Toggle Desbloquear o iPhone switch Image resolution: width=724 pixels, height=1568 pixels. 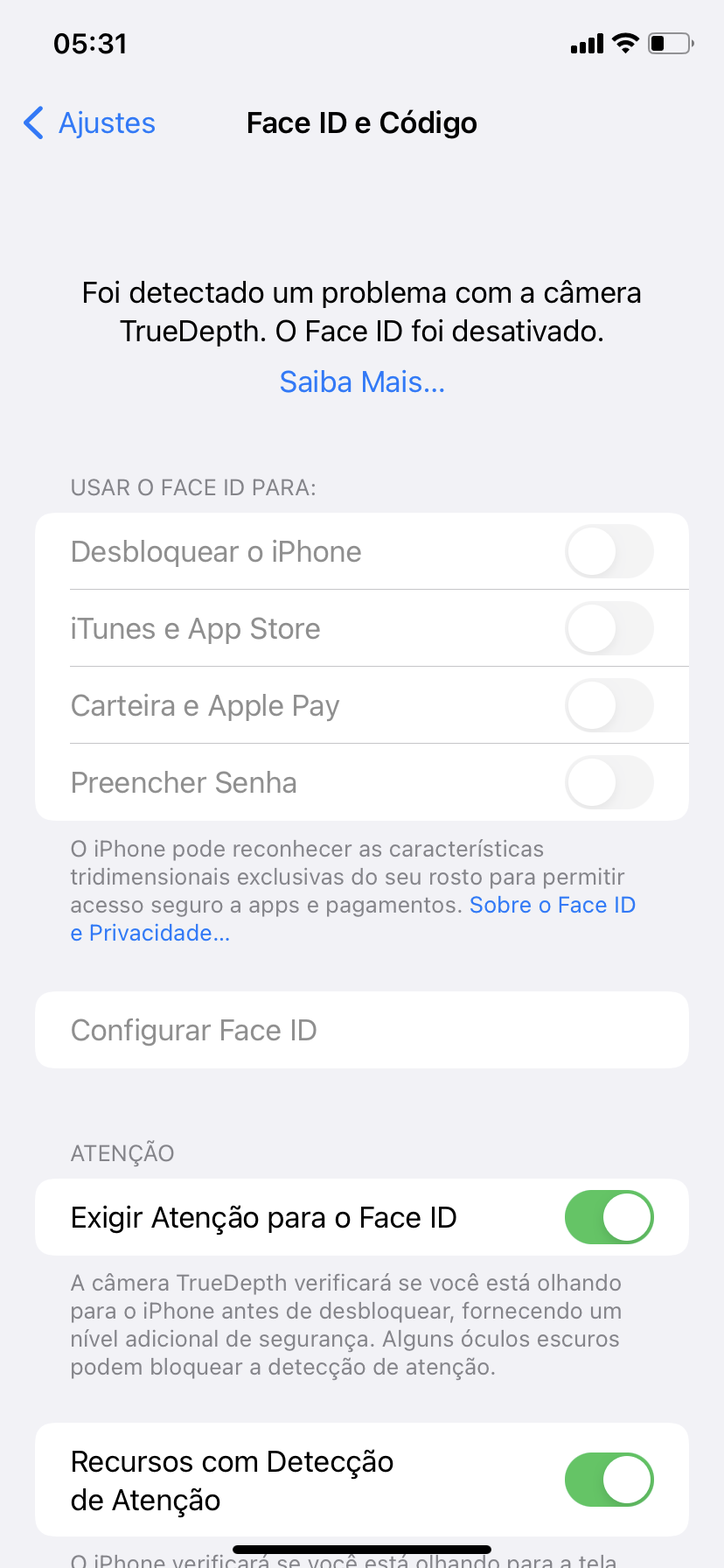pos(609,552)
